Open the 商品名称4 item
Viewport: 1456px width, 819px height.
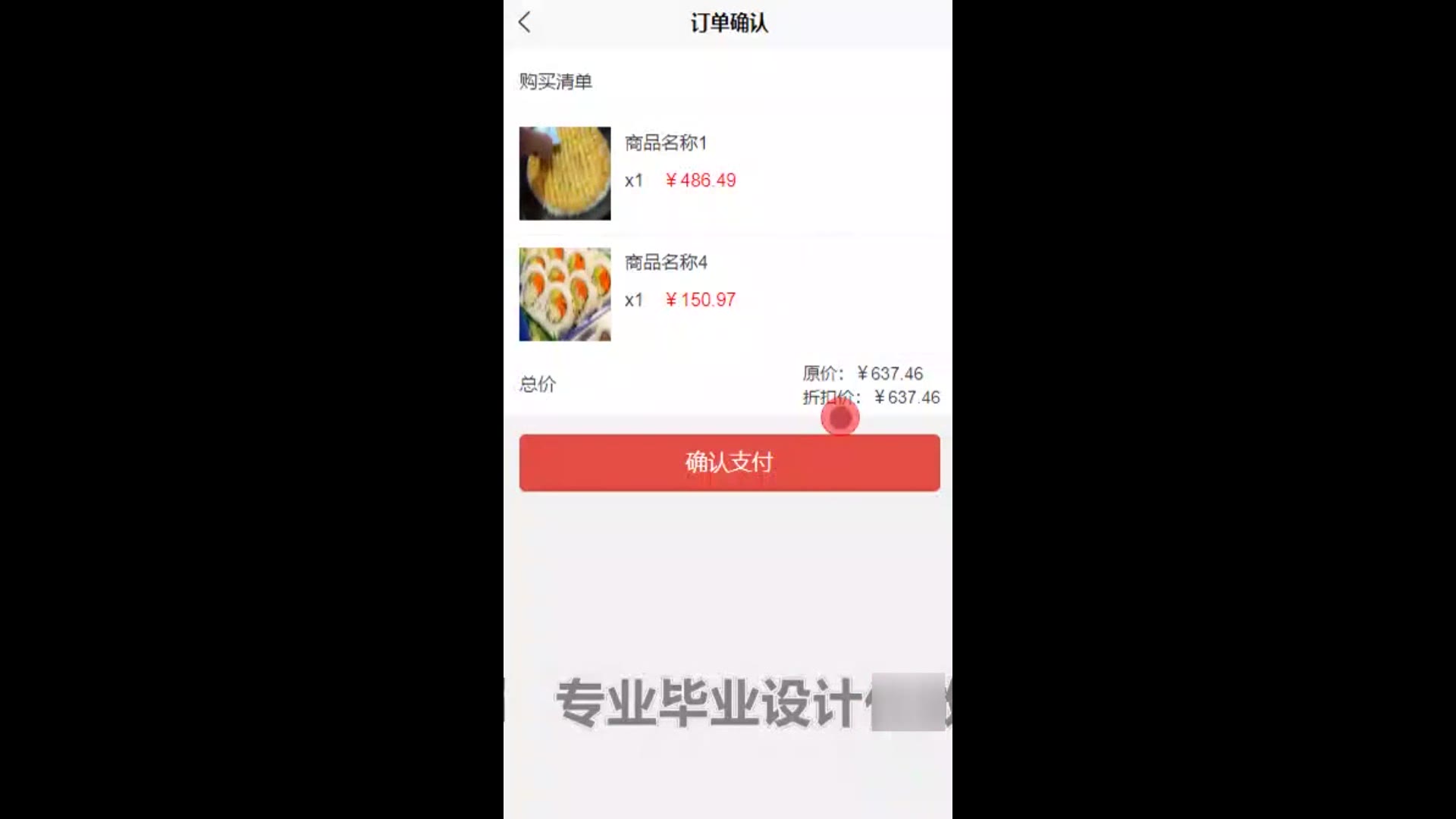click(x=665, y=262)
